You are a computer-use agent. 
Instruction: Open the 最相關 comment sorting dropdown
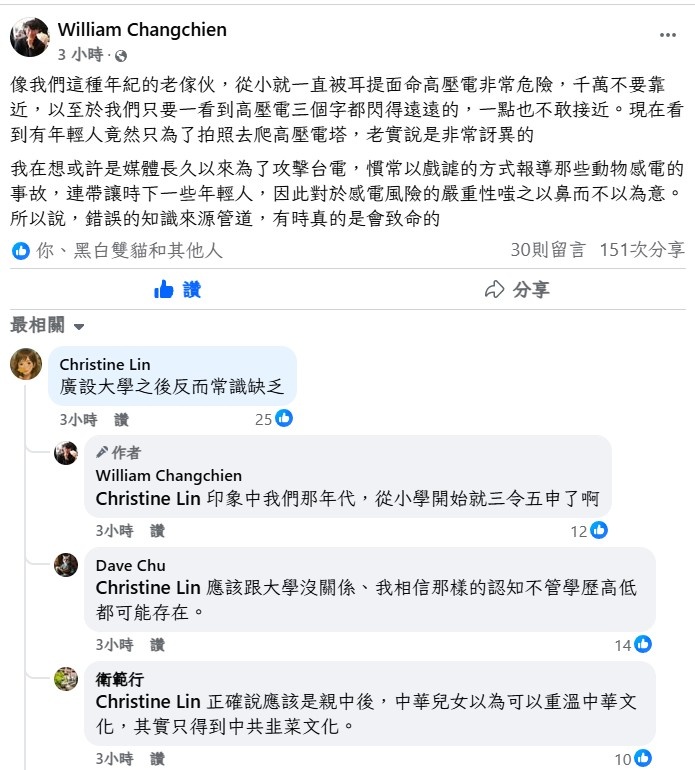tap(47, 325)
